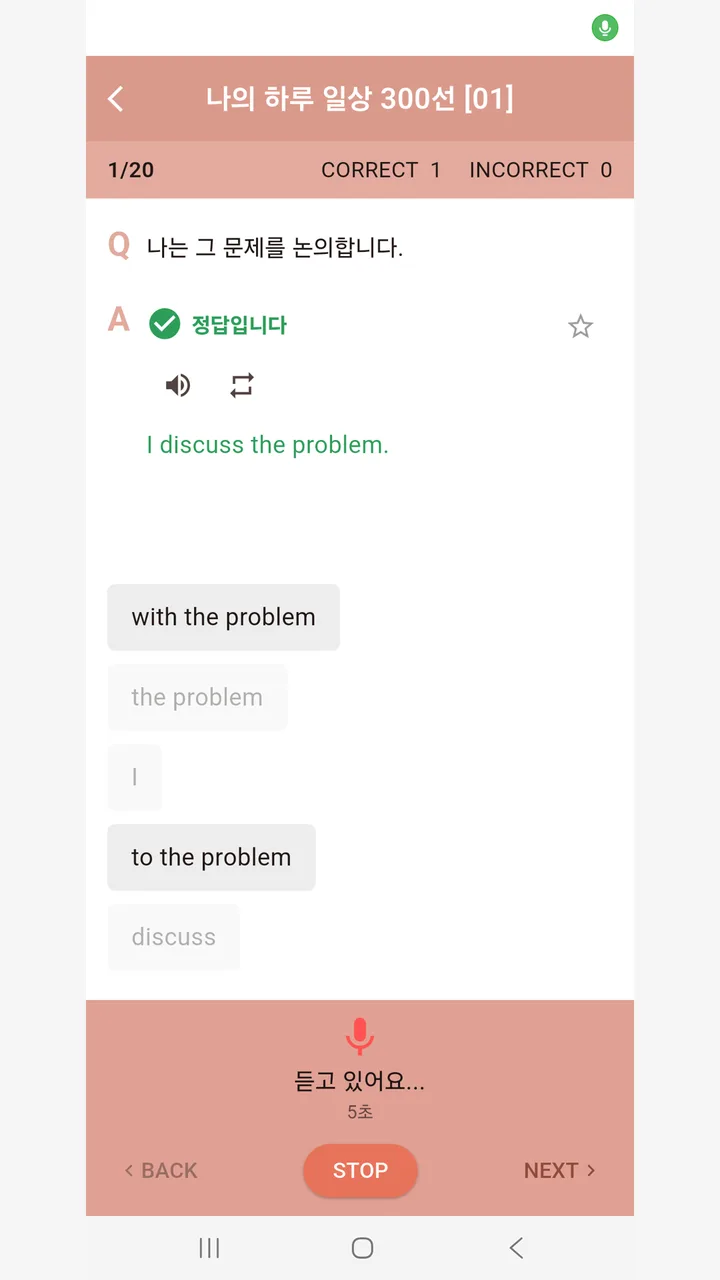Add this sentence to favorites with the star

click(580, 326)
